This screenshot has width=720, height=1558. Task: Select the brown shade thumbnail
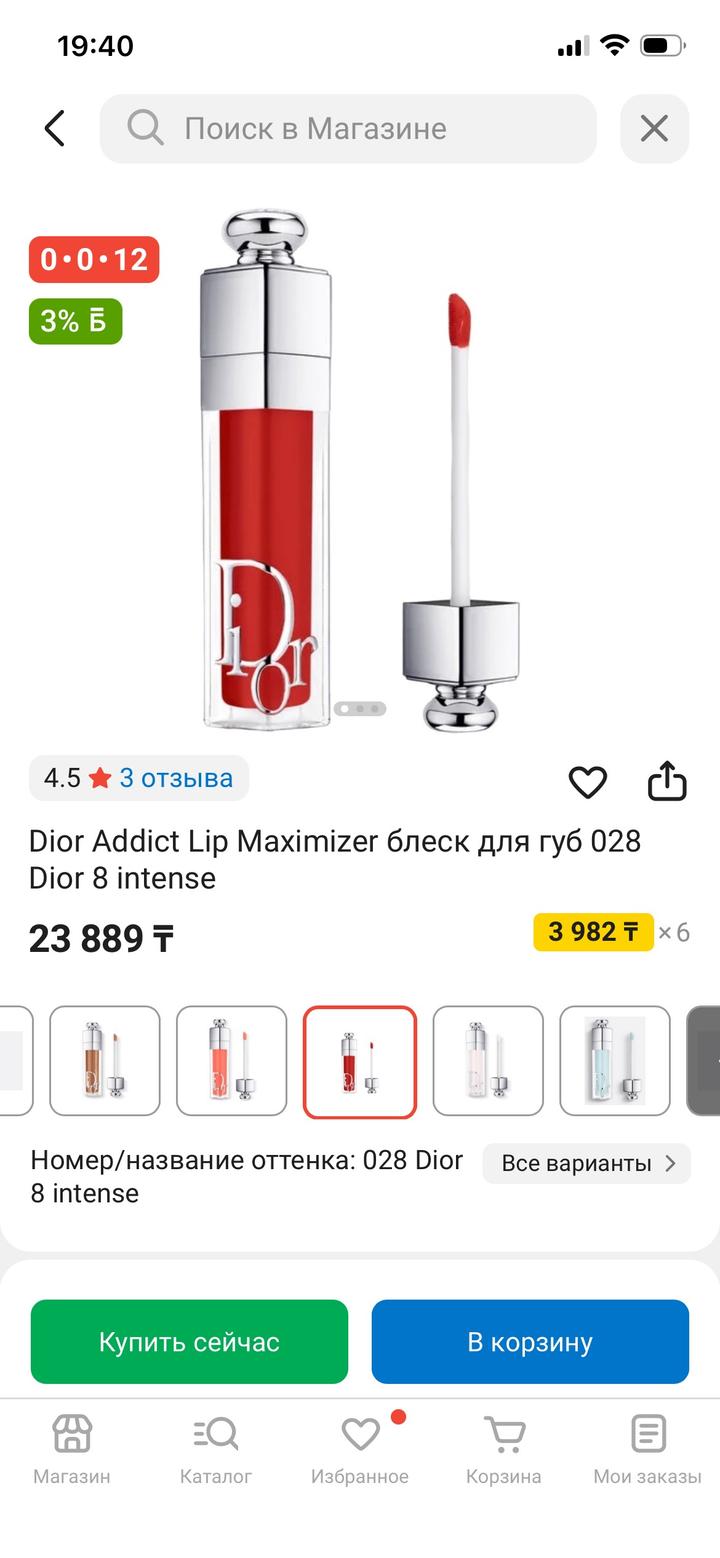[105, 1060]
